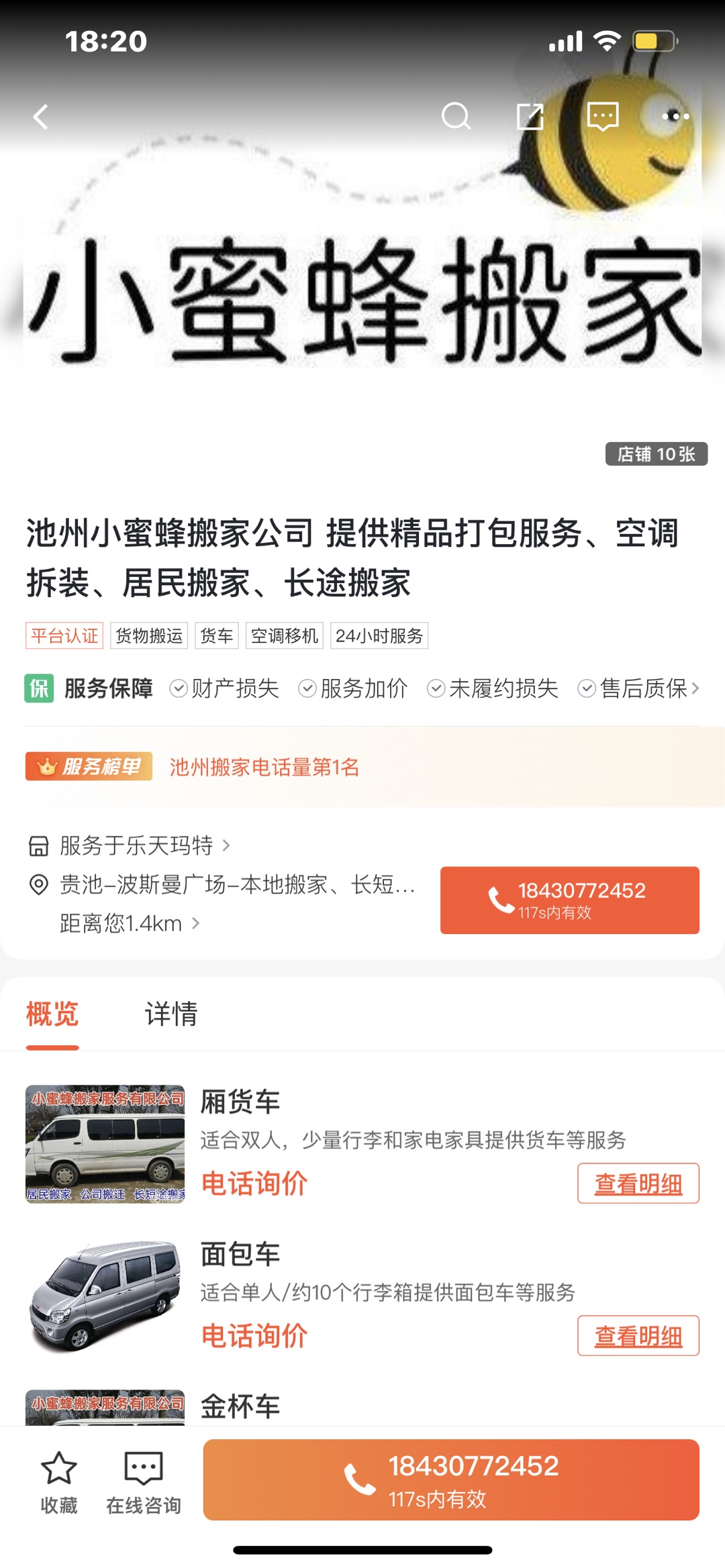Viewport: 725px width, 1568px height.
Task: Open the three-dot overflow menu
Action: click(x=675, y=117)
